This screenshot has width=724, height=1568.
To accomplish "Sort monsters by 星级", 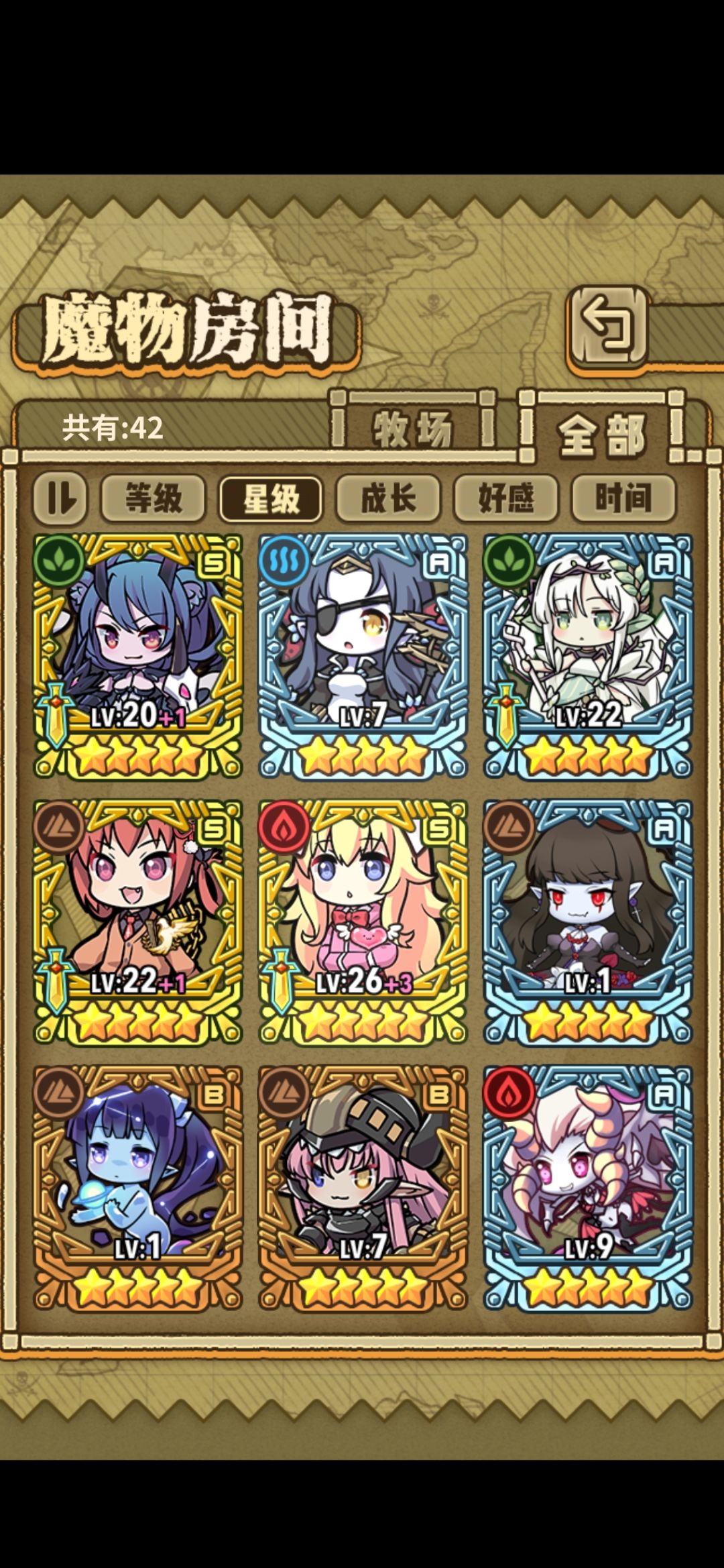I will pos(271,498).
